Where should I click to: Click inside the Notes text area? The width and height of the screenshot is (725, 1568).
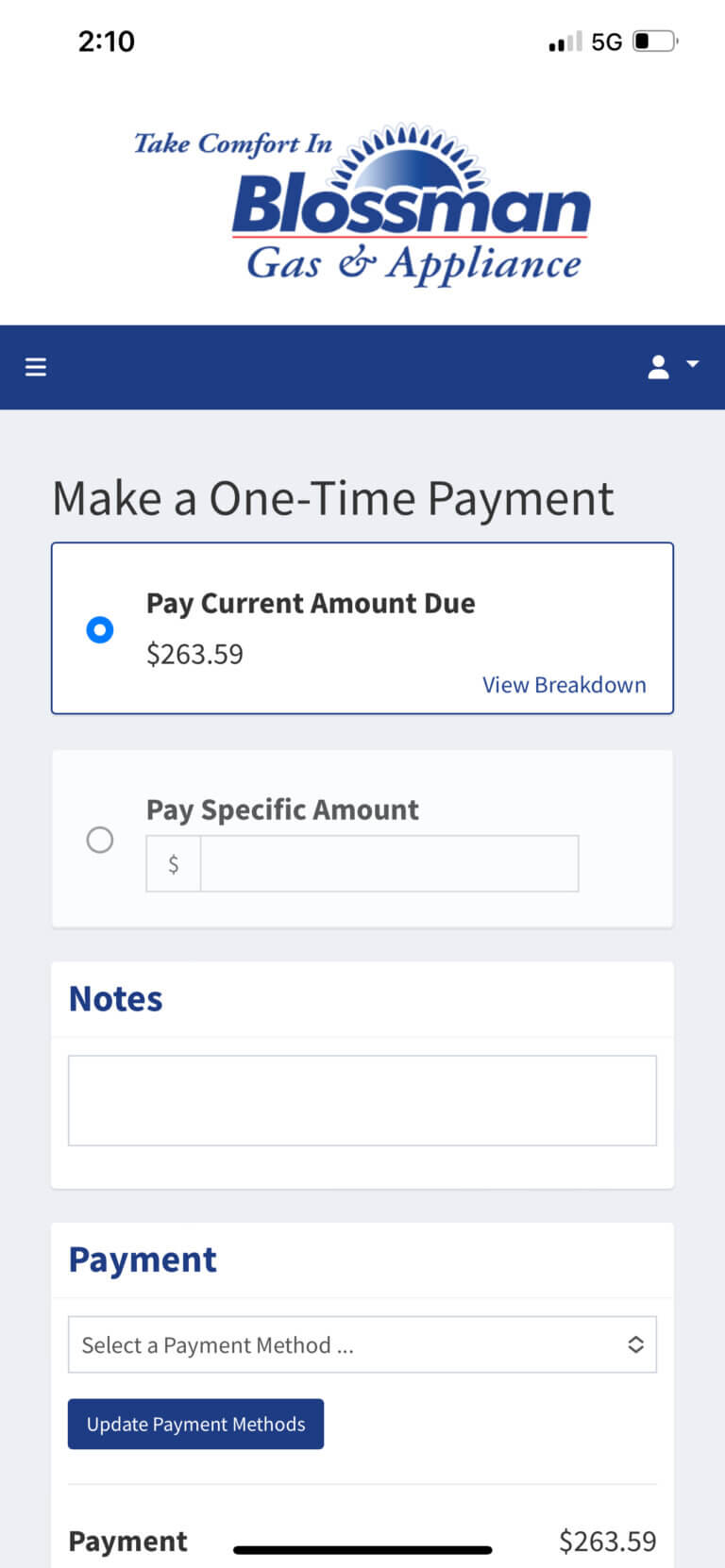(362, 1099)
